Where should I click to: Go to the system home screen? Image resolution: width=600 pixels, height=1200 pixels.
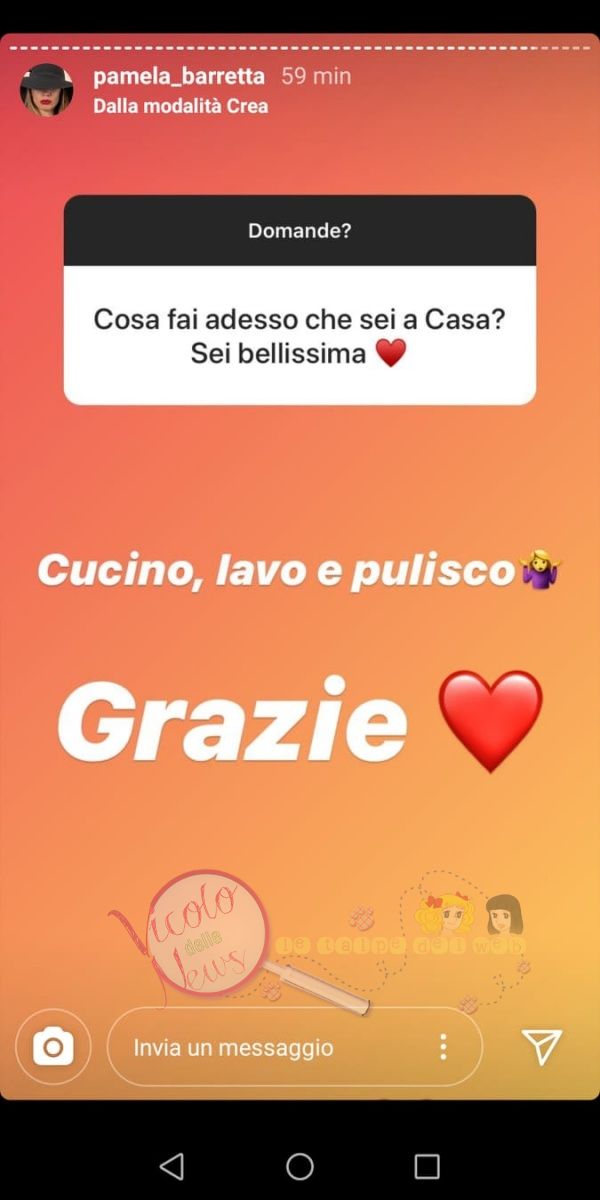click(300, 1166)
